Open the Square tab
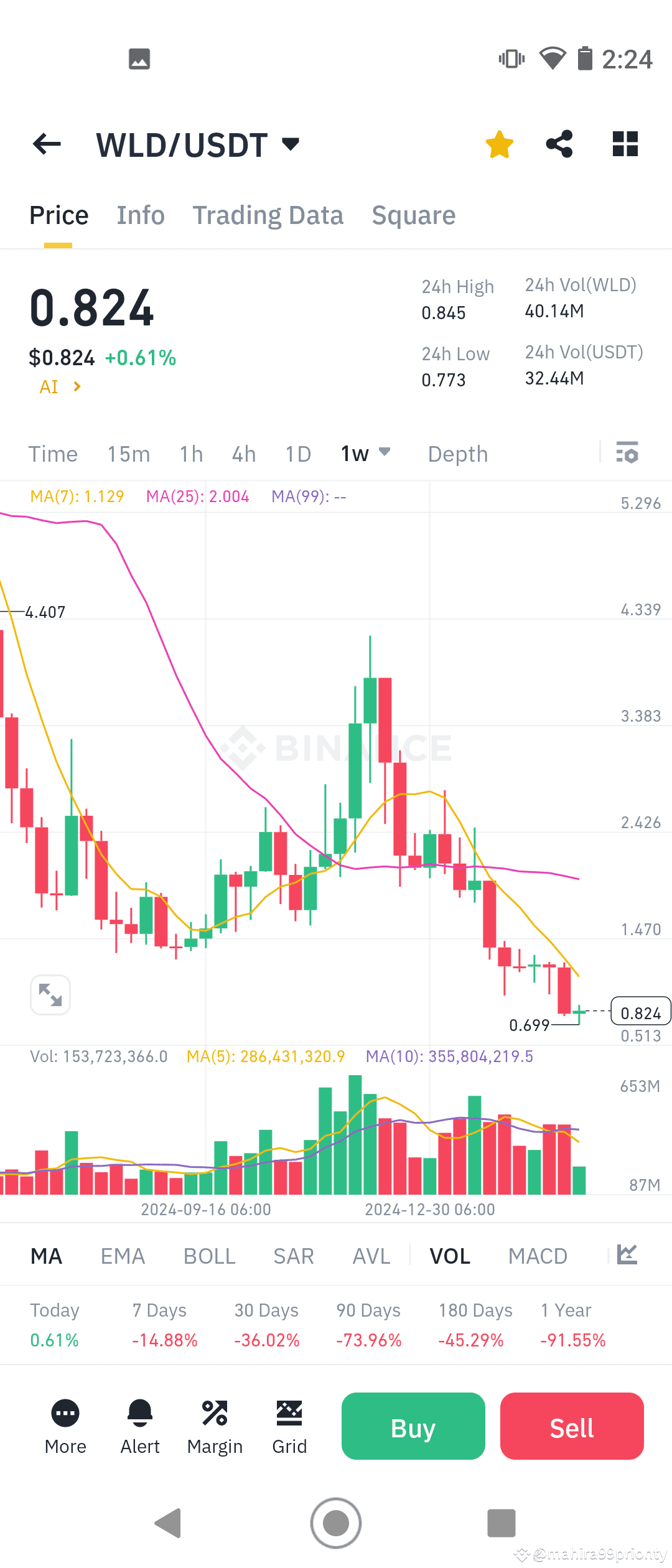 413,215
